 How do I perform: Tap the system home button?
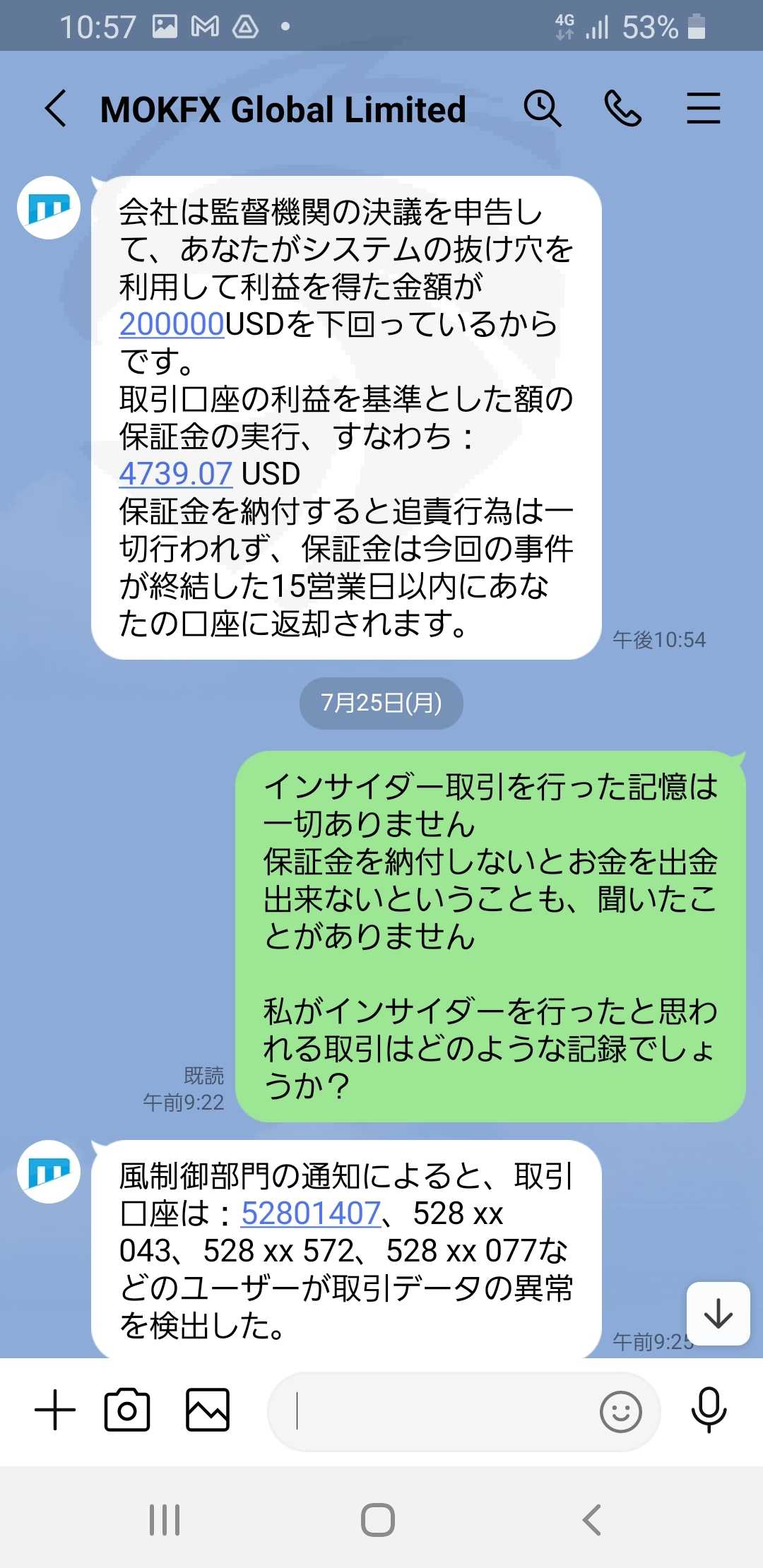pyautogui.click(x=378, y=1519)
